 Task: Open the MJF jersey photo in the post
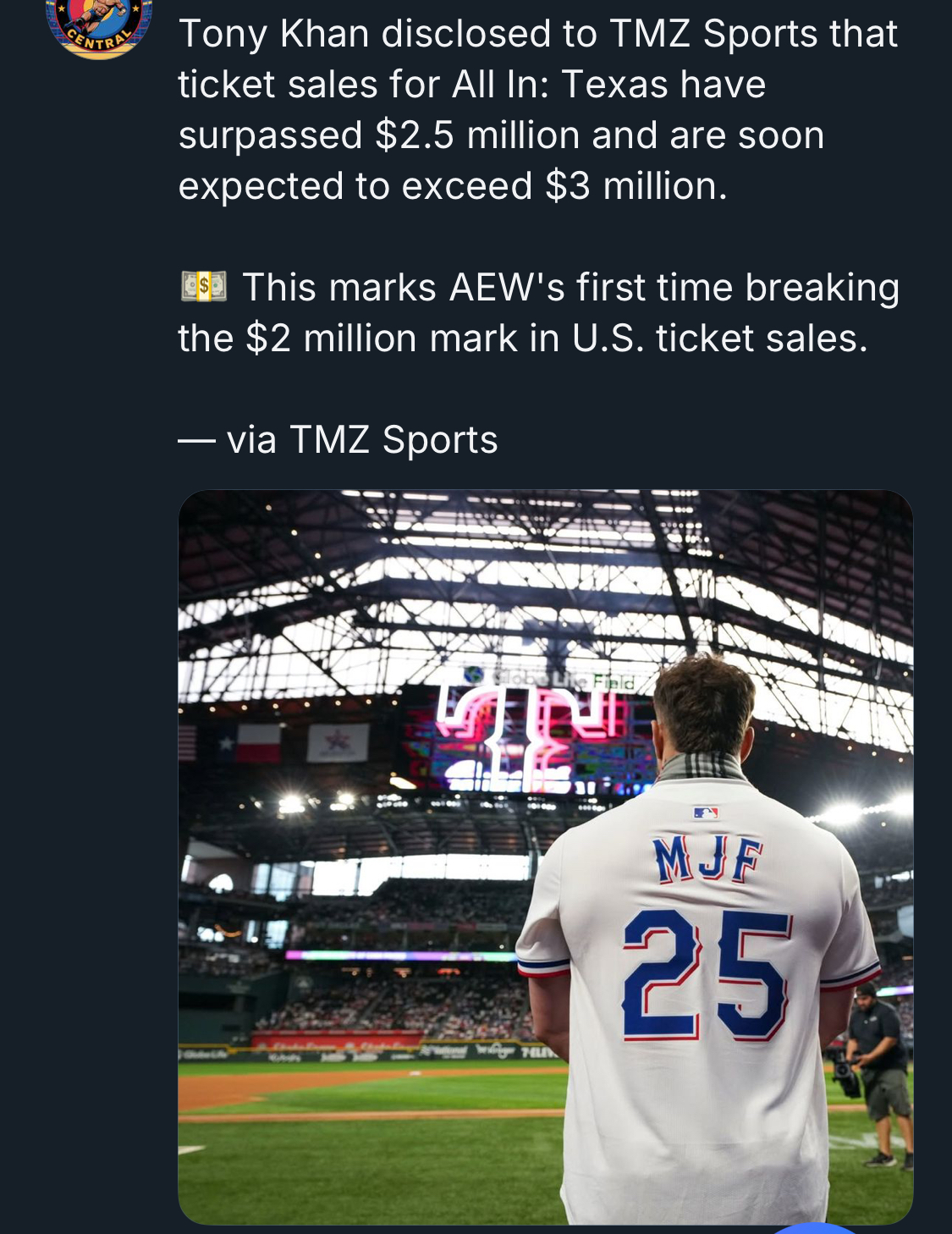click(545, 857)
